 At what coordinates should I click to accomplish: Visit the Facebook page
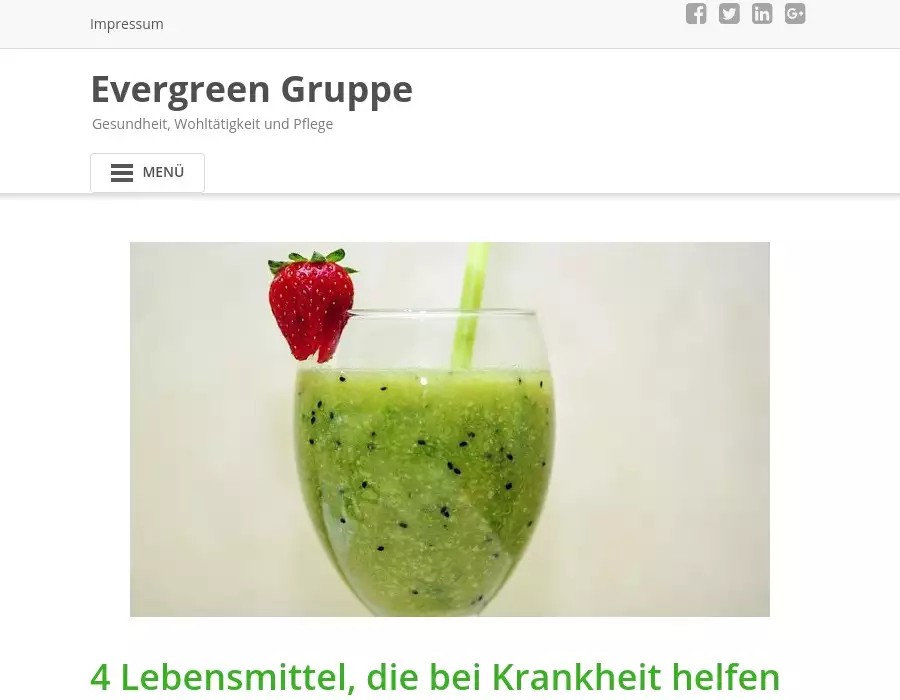[696, 14]
